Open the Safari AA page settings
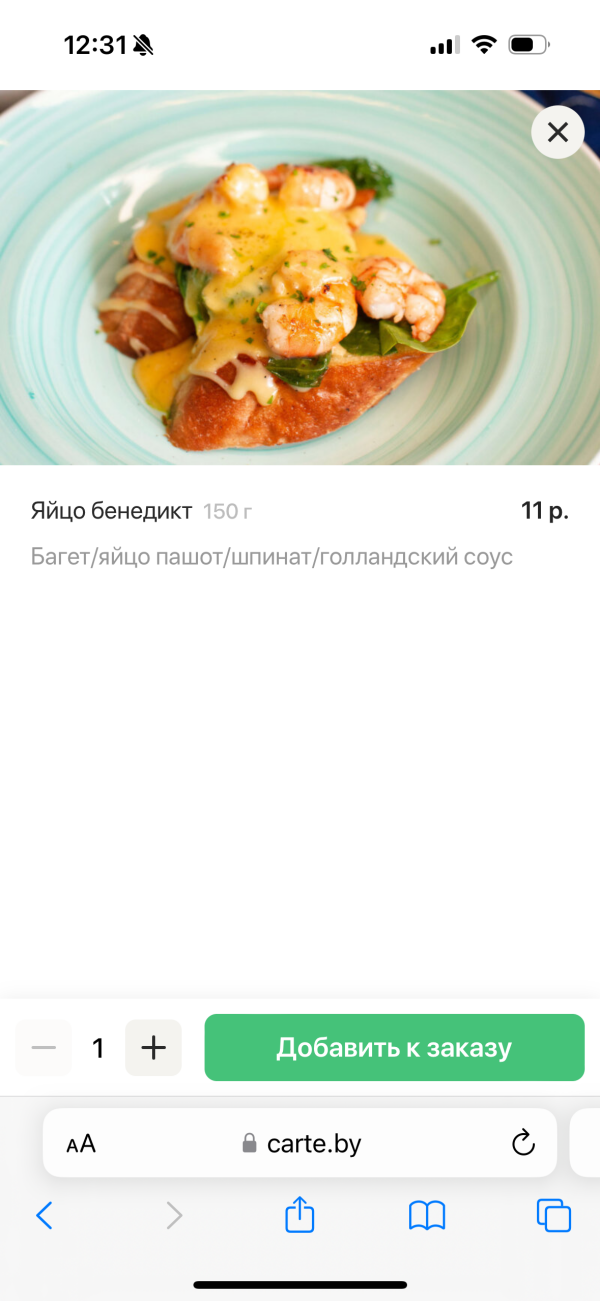Screen dimensions: 600x1301 click(x=81, y=1144)
